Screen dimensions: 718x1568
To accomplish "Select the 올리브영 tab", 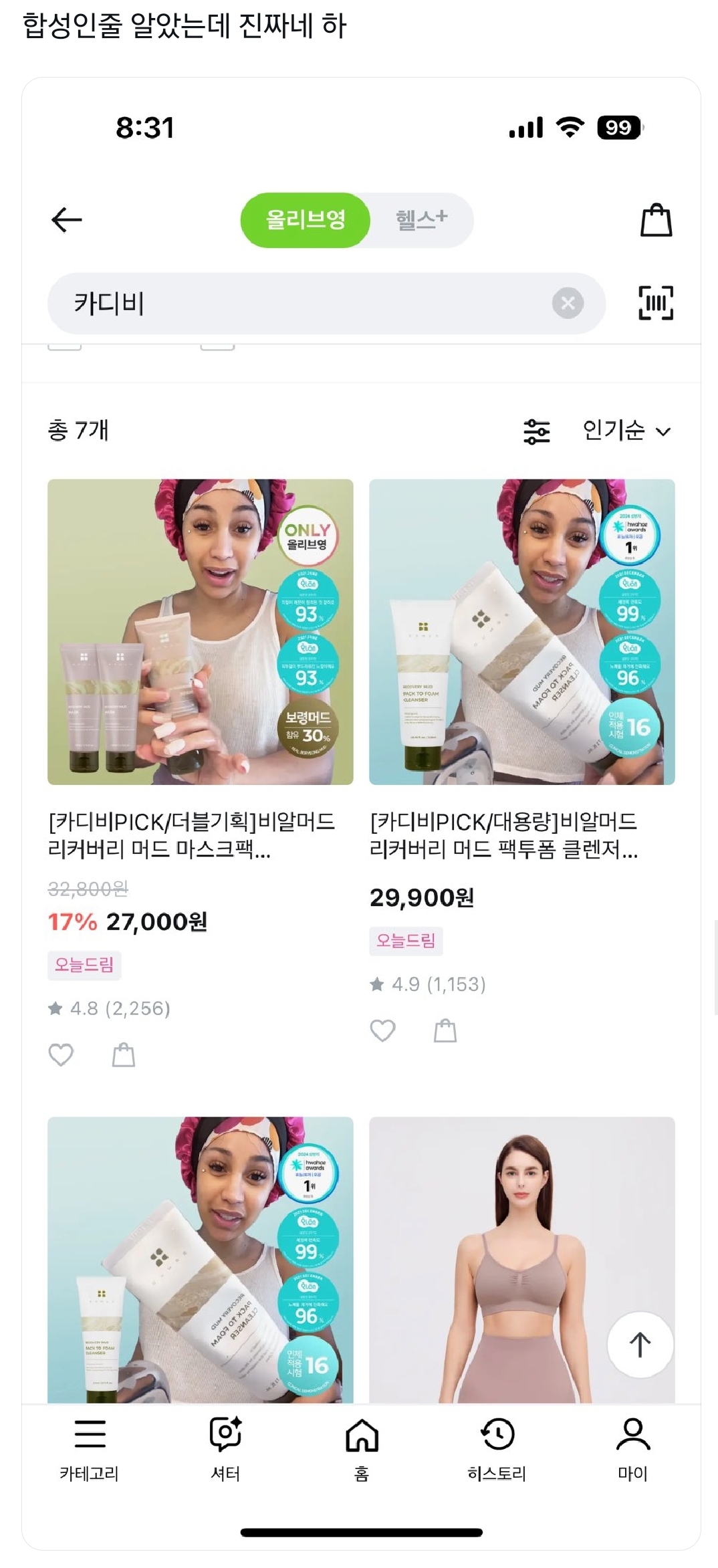I will [x=305, y=220].
